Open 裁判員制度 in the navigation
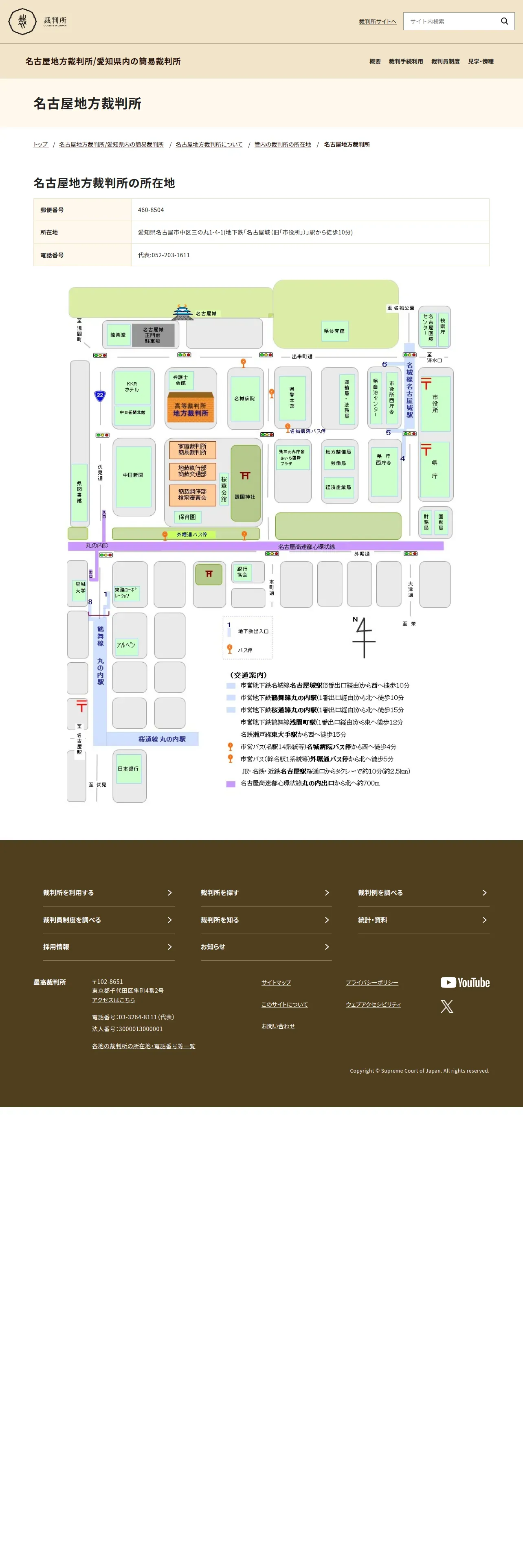This screenshot has width=523, height=1568. tap(446, 61)
